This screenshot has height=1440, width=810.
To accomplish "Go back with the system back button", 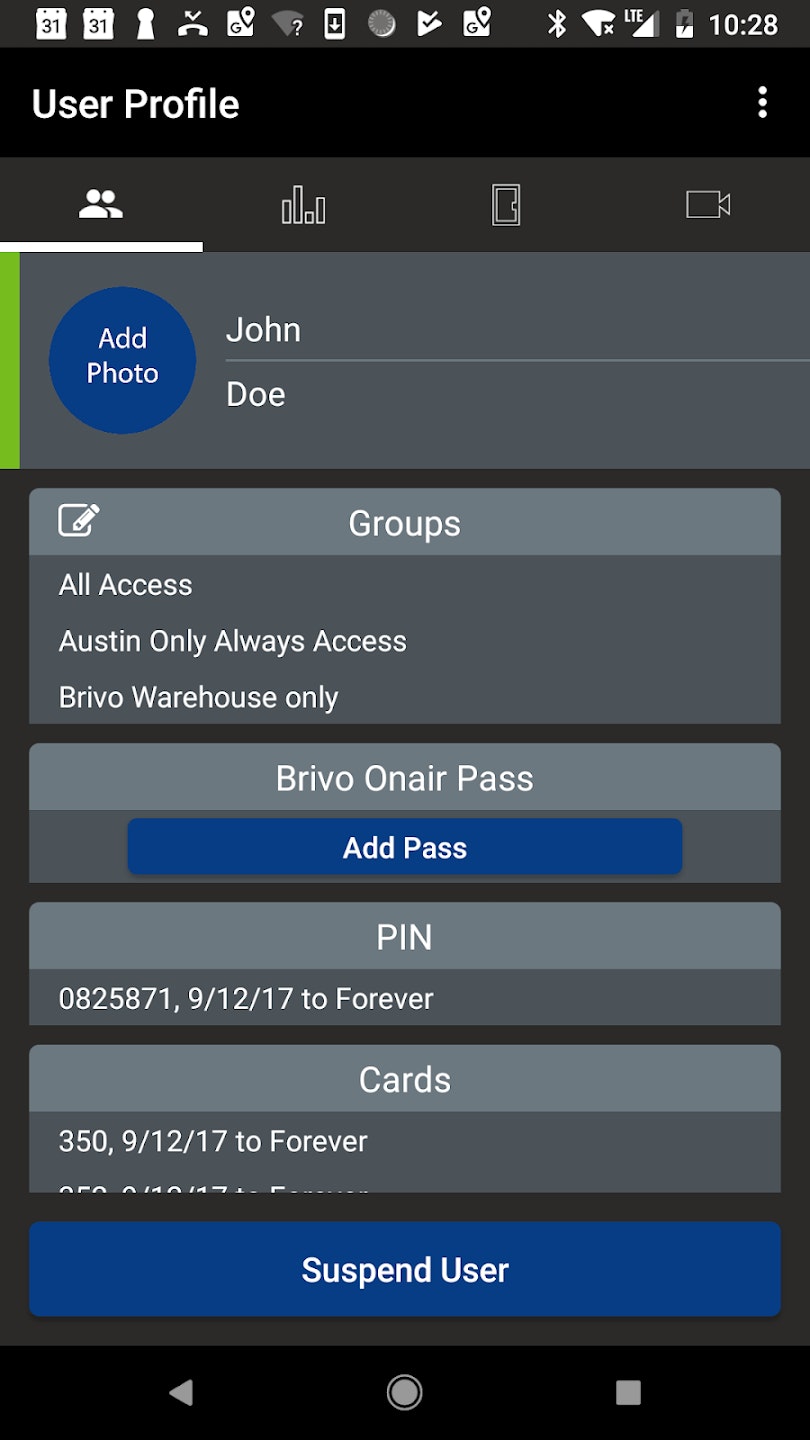I will [x=181, y=1392].
